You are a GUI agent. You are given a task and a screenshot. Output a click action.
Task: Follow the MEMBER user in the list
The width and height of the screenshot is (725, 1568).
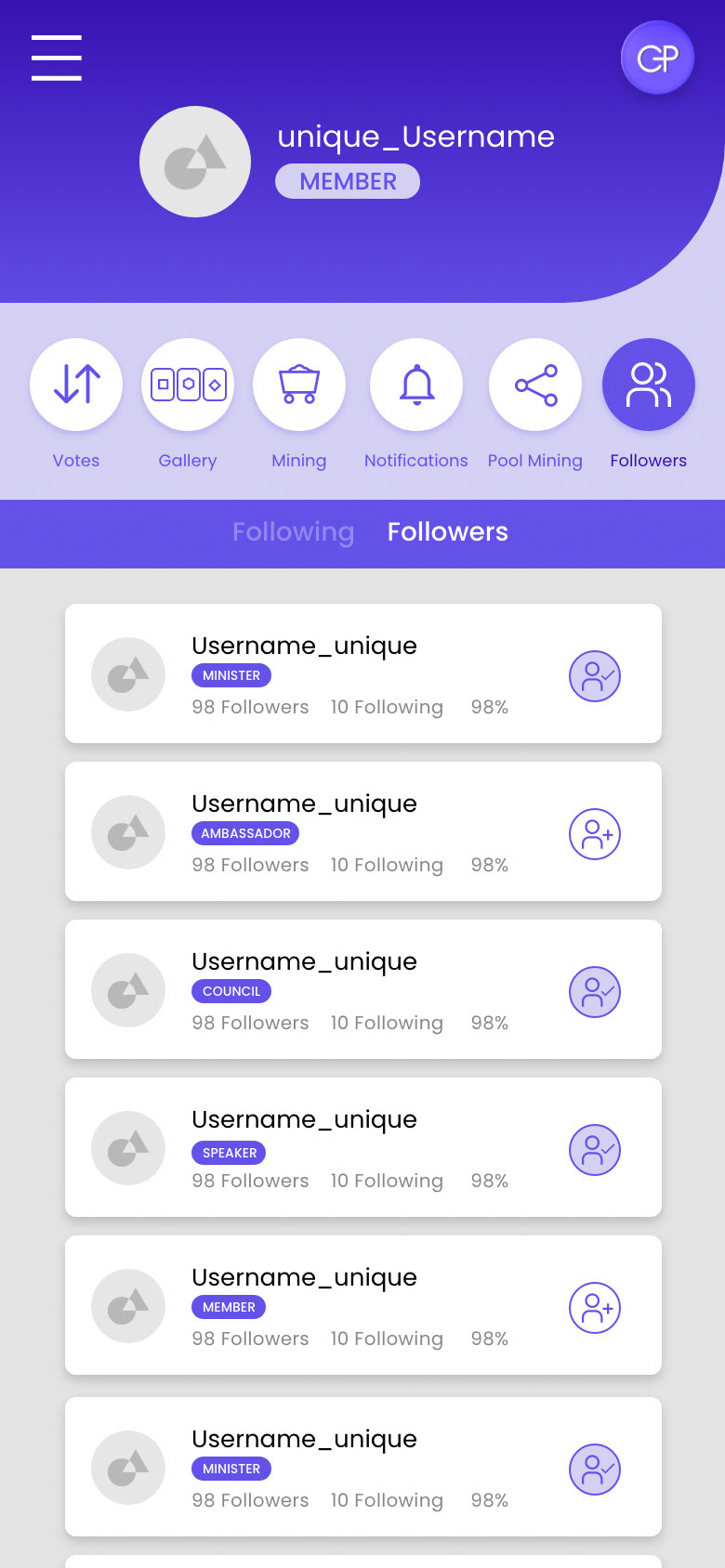[x=595, y=1308]
